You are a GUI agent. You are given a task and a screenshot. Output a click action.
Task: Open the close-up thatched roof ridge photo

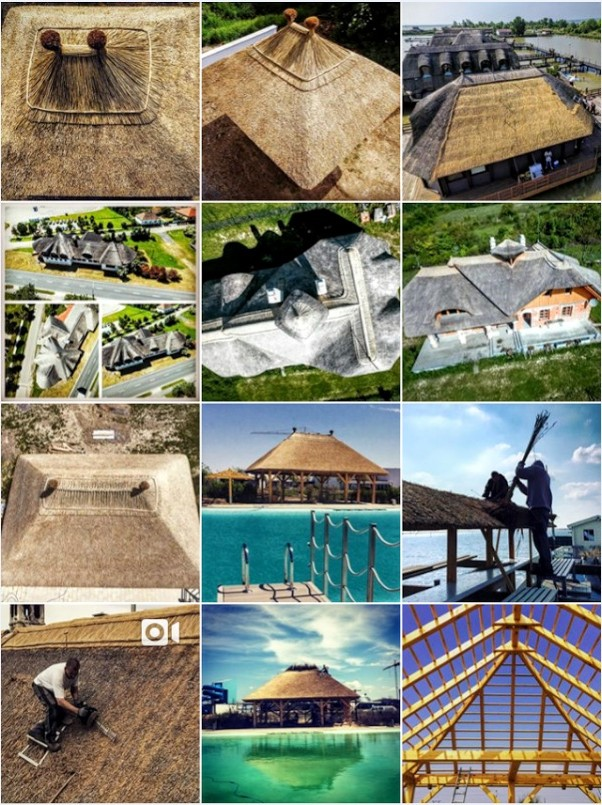click(x=100, y=100)
